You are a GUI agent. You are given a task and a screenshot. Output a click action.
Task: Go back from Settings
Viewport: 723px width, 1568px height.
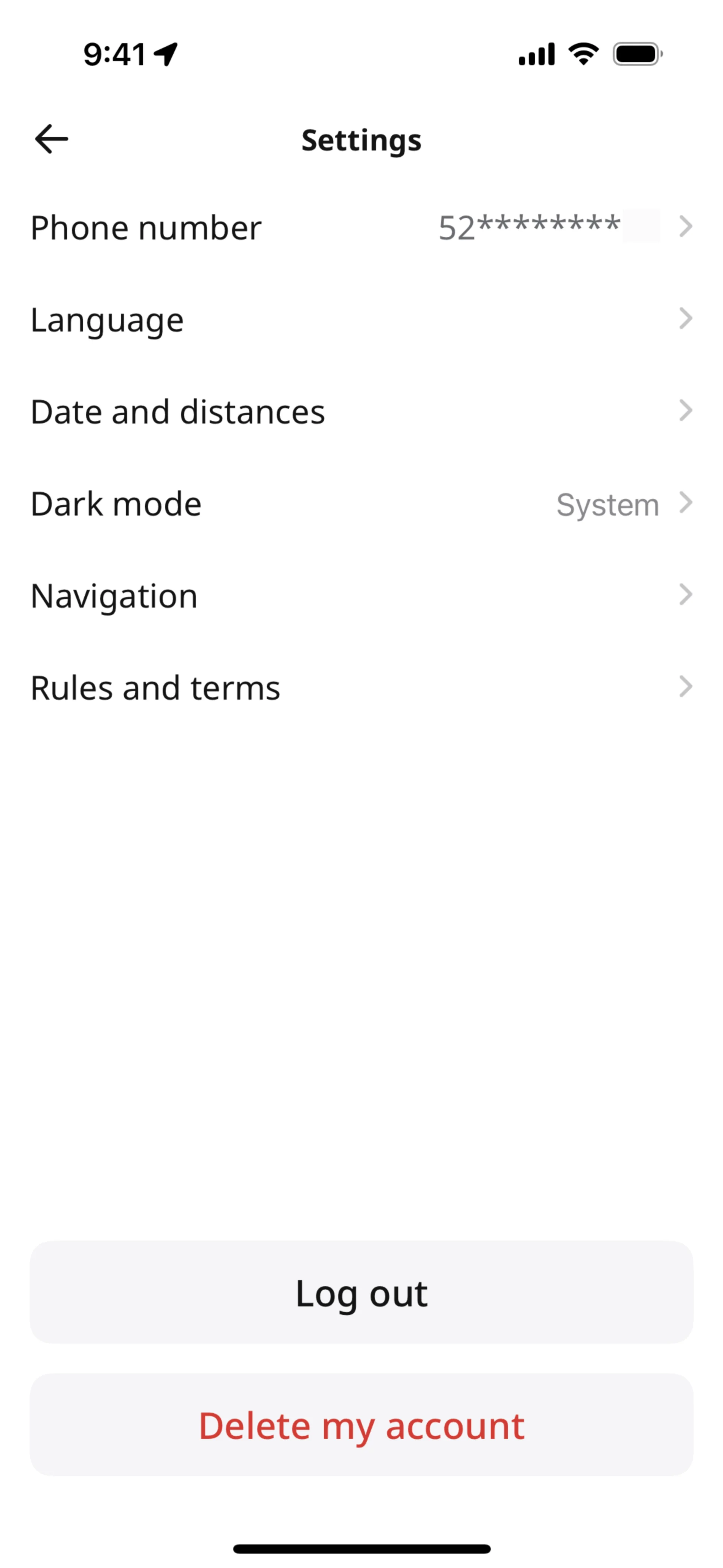52,139
